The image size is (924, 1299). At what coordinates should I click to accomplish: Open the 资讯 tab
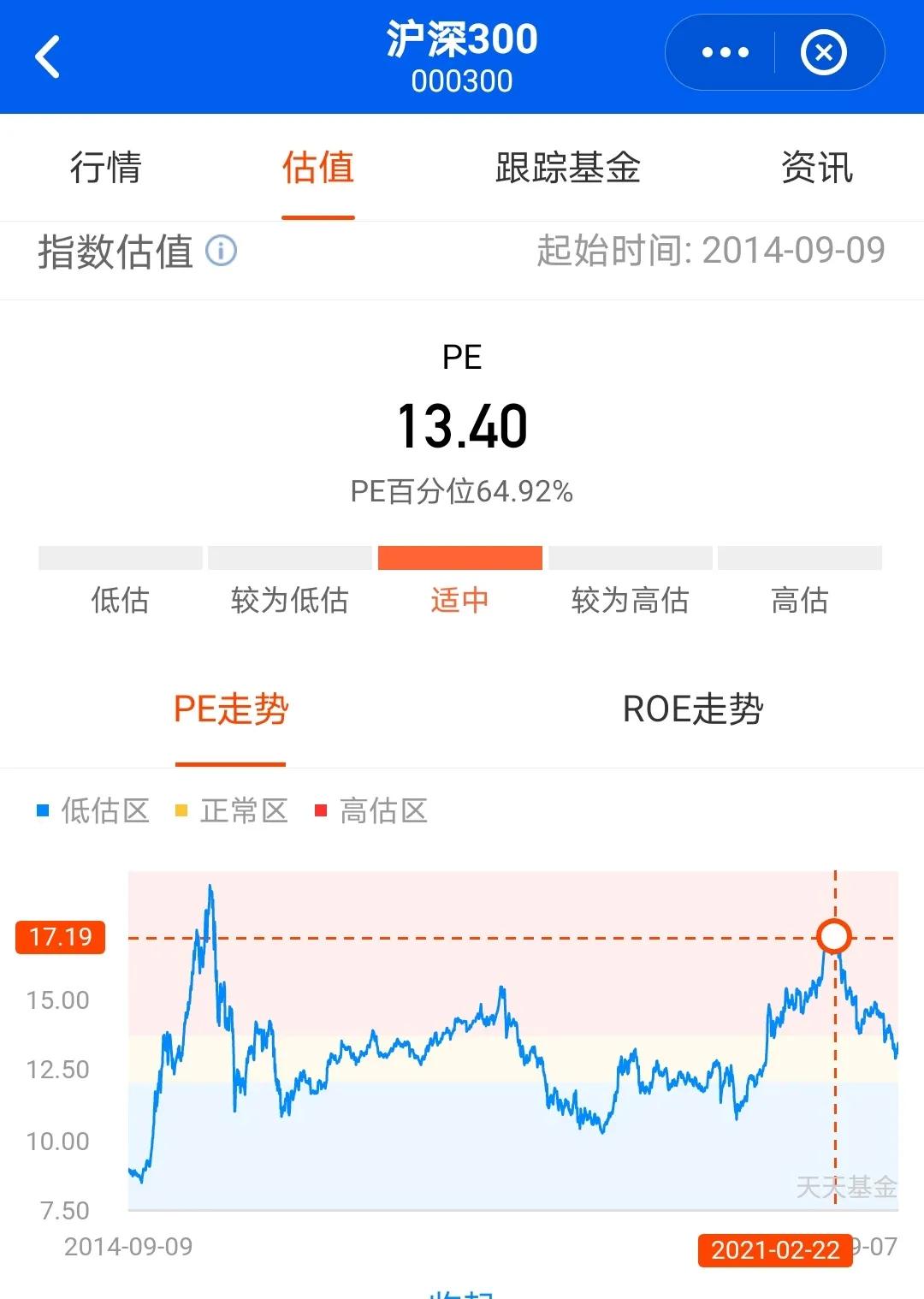[x=816, y=169]
